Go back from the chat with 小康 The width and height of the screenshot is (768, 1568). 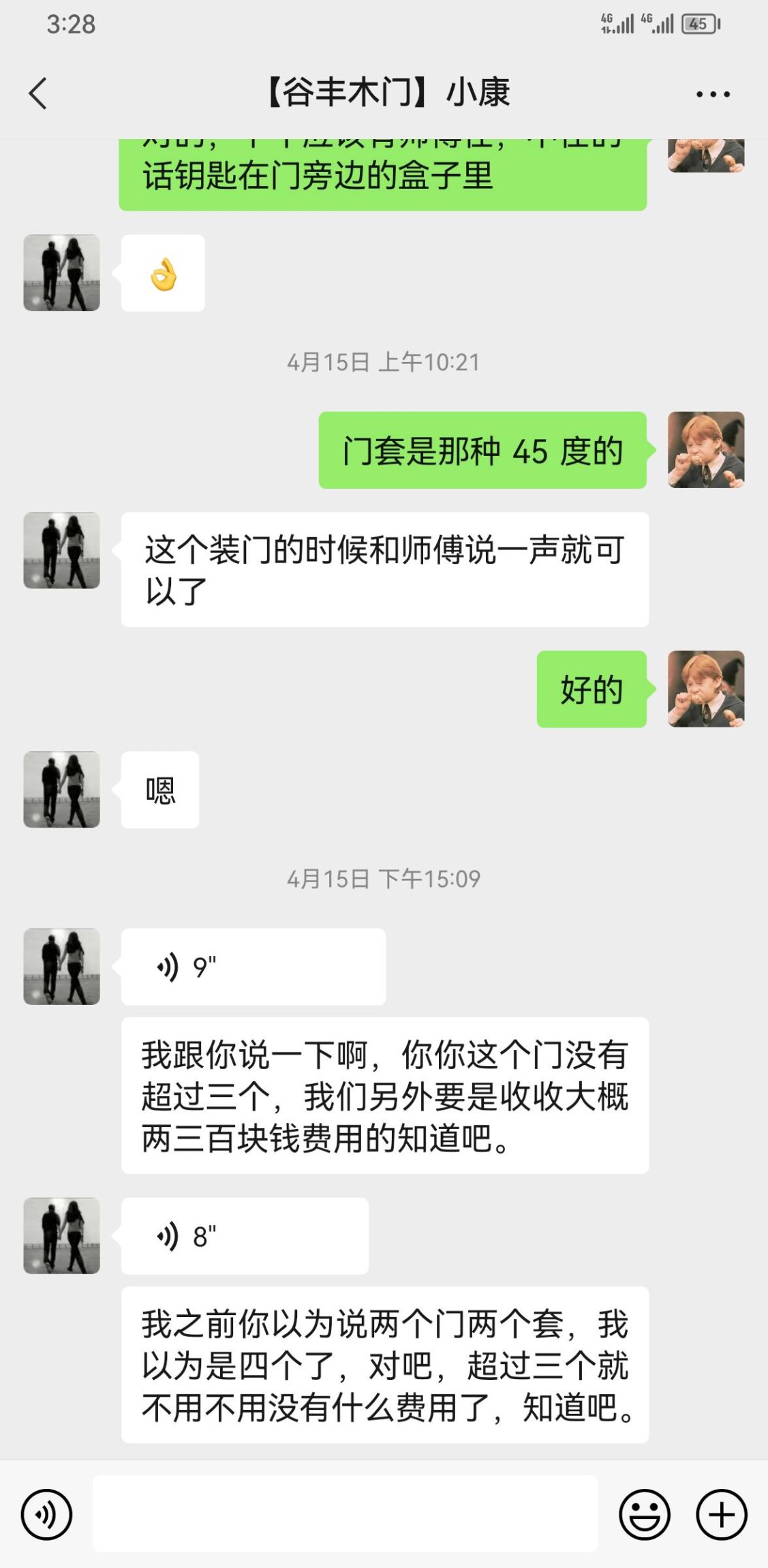point(38,93)
